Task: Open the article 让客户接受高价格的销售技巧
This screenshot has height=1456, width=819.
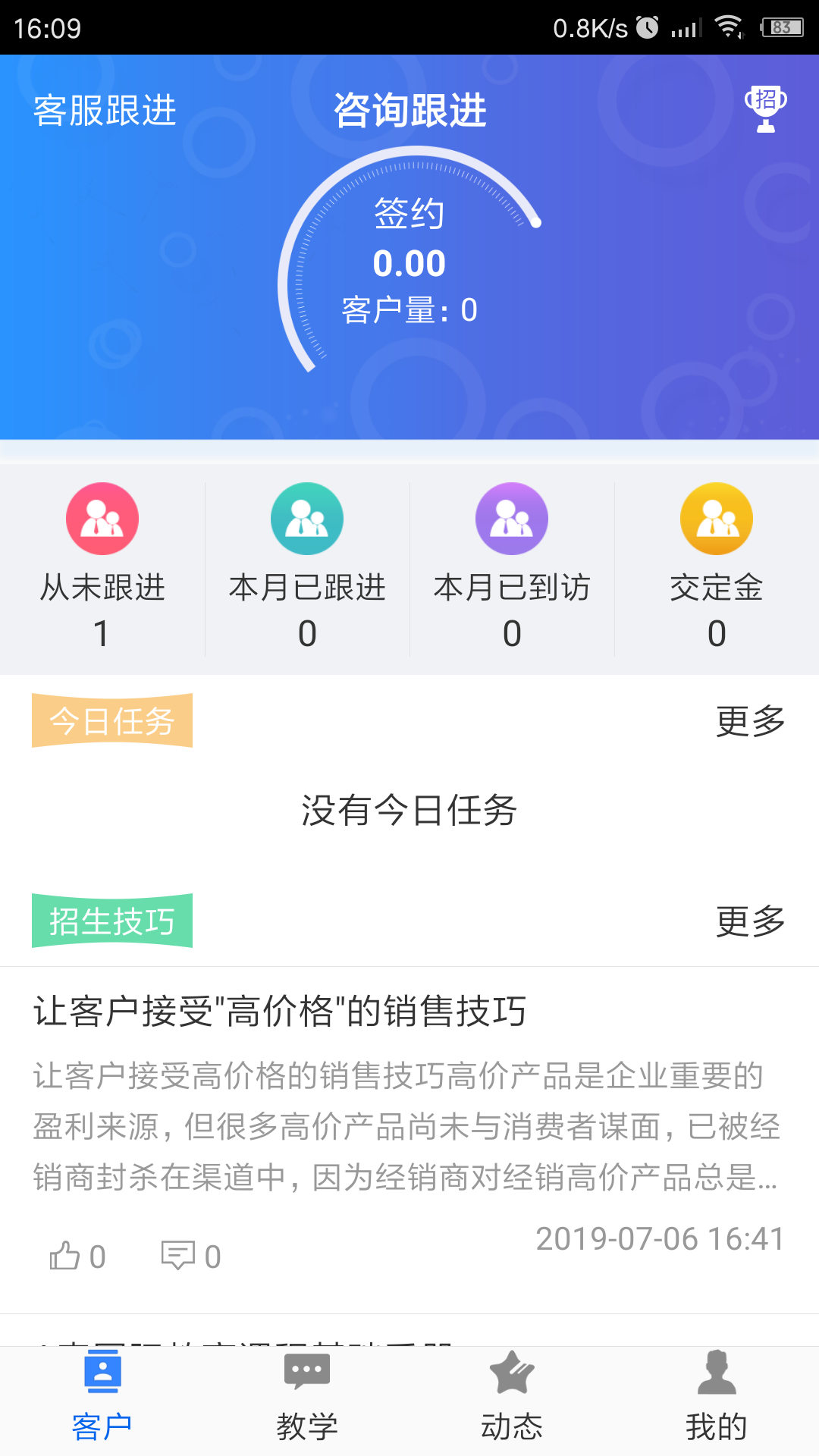Action: (281, 1009)
